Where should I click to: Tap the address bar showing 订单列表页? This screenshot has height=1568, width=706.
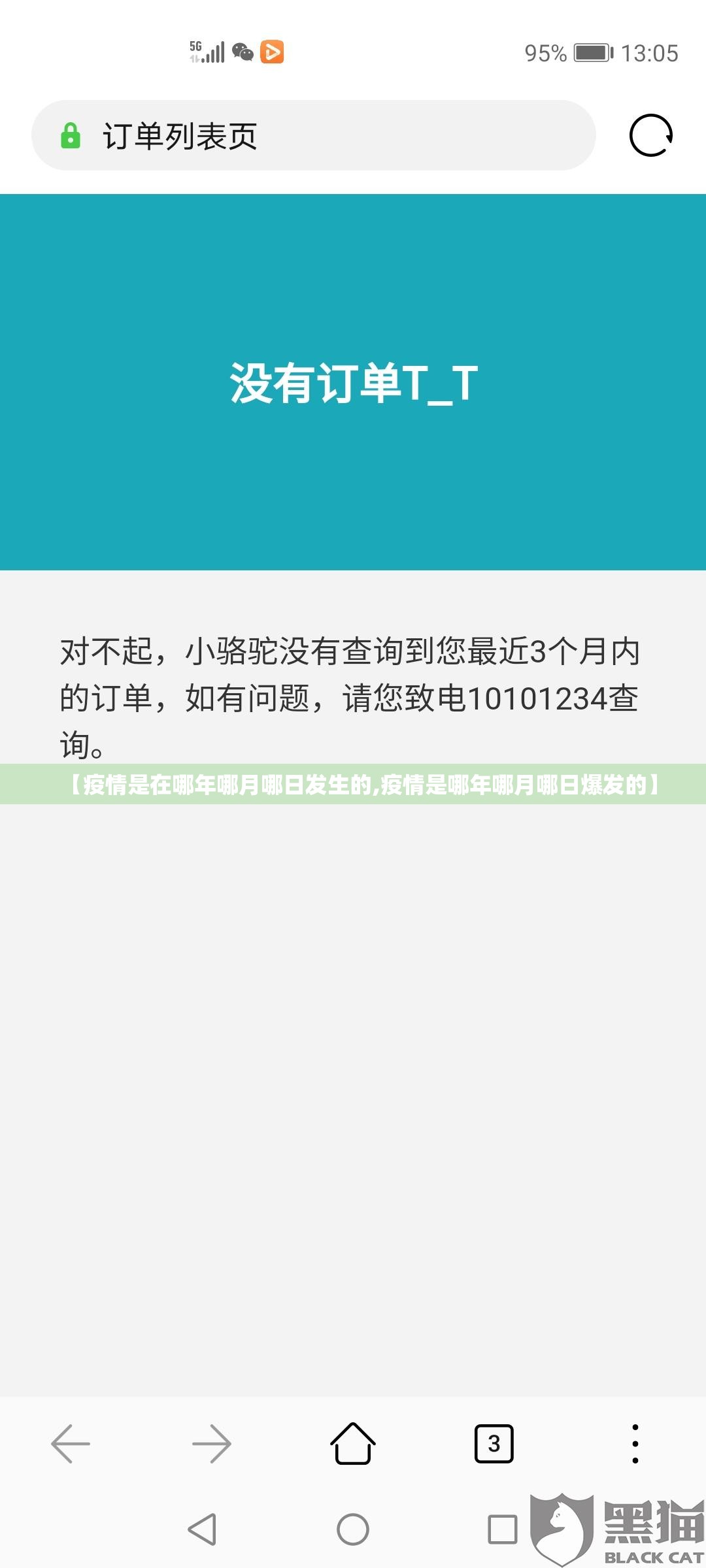click(x=314, y=136)
